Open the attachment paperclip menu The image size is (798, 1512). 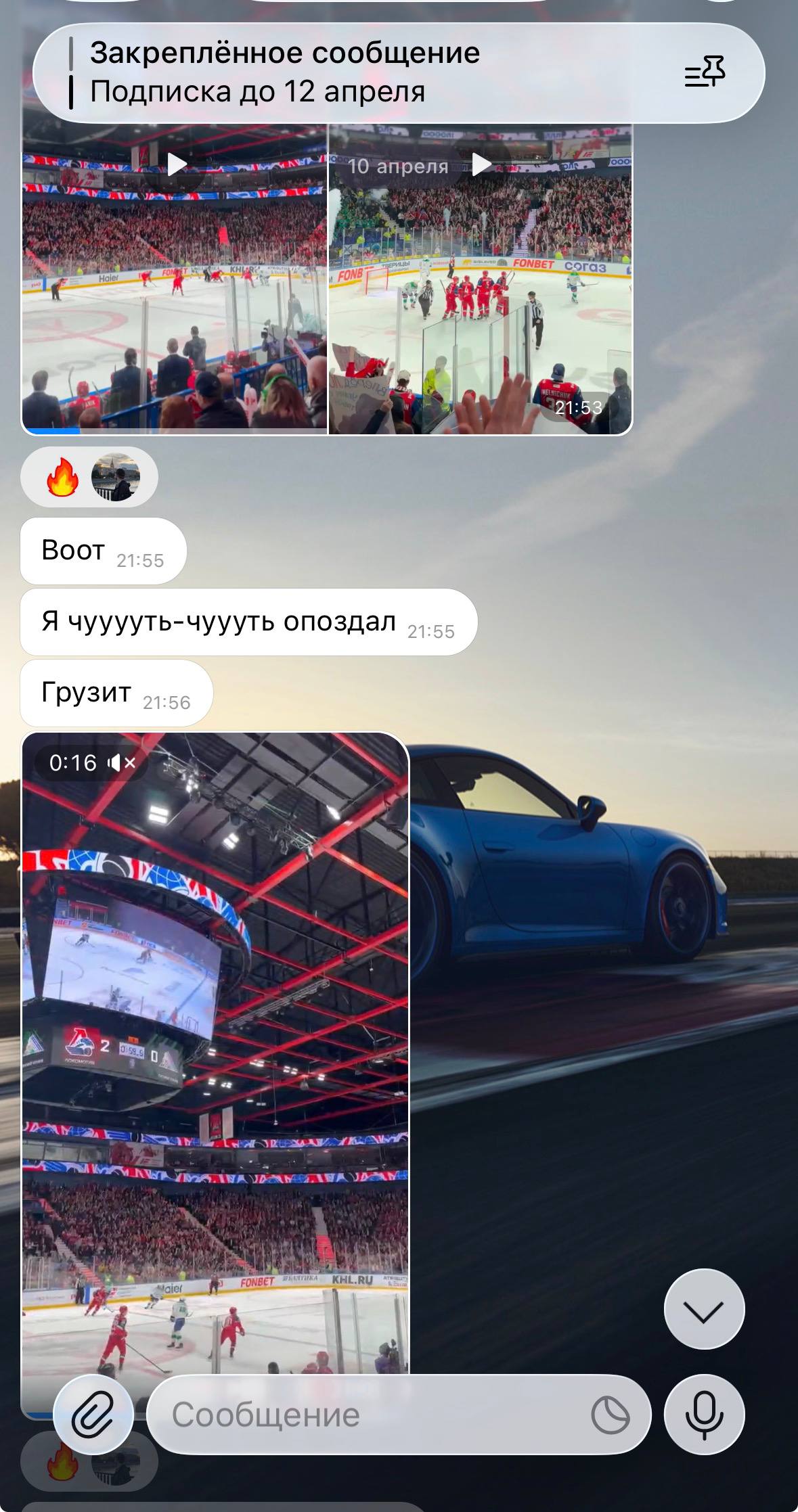[x=93, y=1415]
